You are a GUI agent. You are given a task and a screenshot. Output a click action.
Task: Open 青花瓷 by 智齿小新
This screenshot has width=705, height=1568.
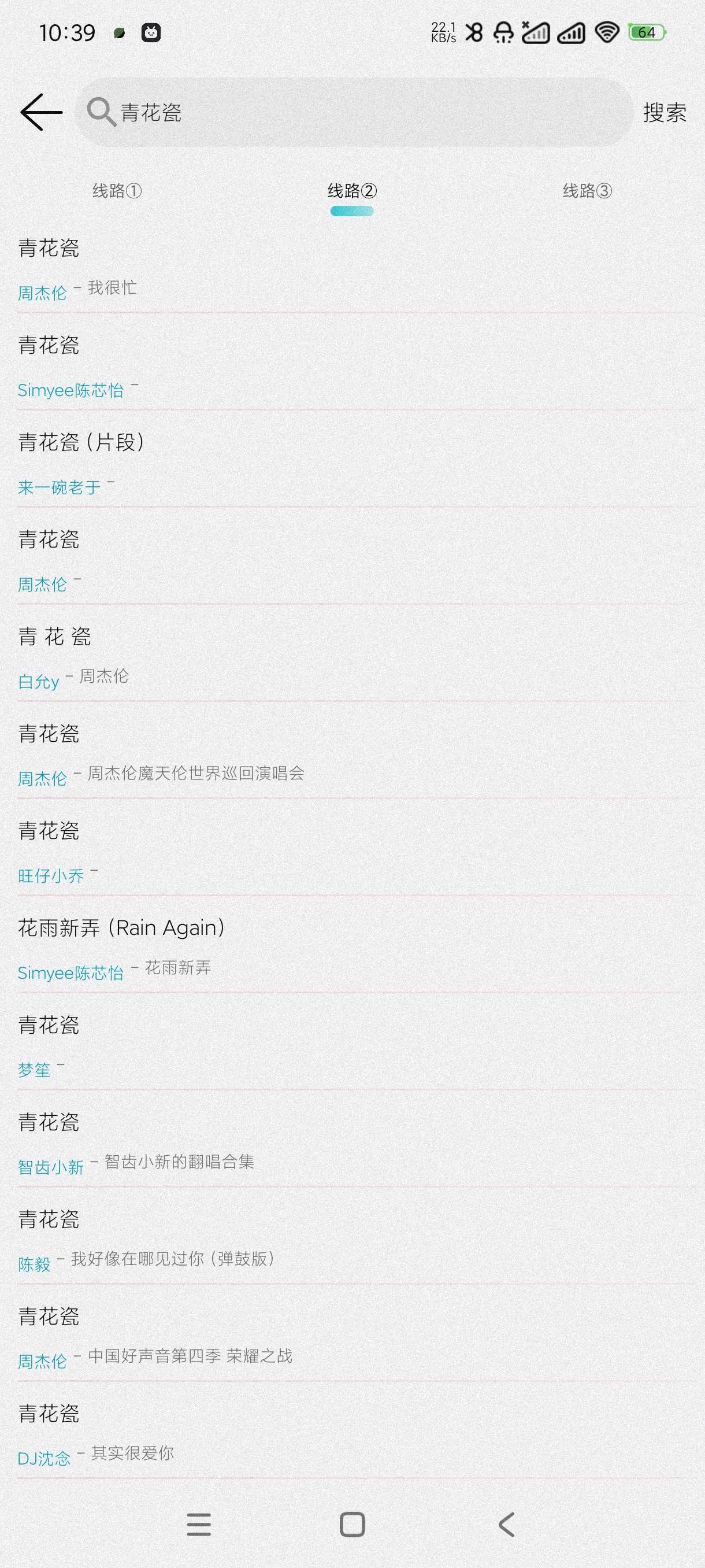[353, 1142]
